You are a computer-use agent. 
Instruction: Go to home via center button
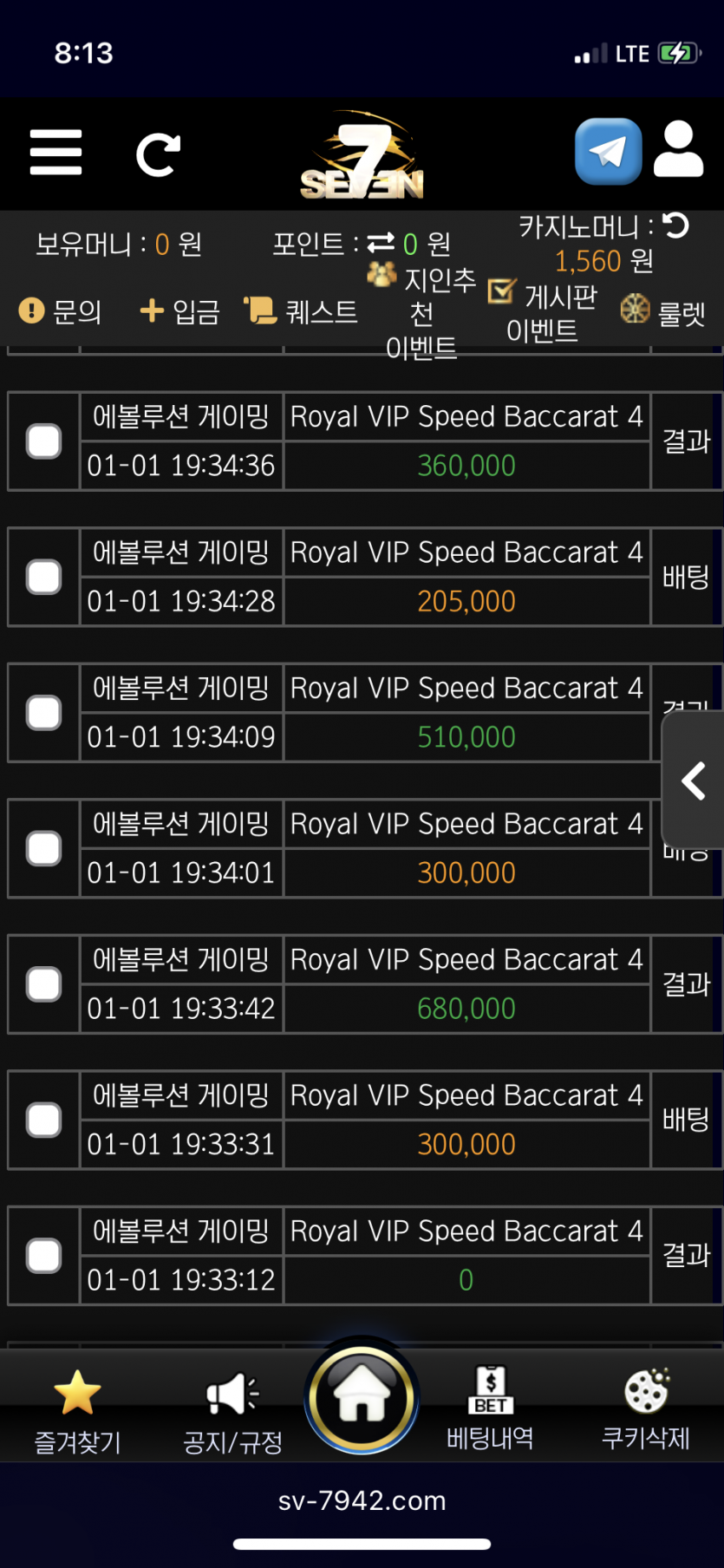pos(362,1397)
